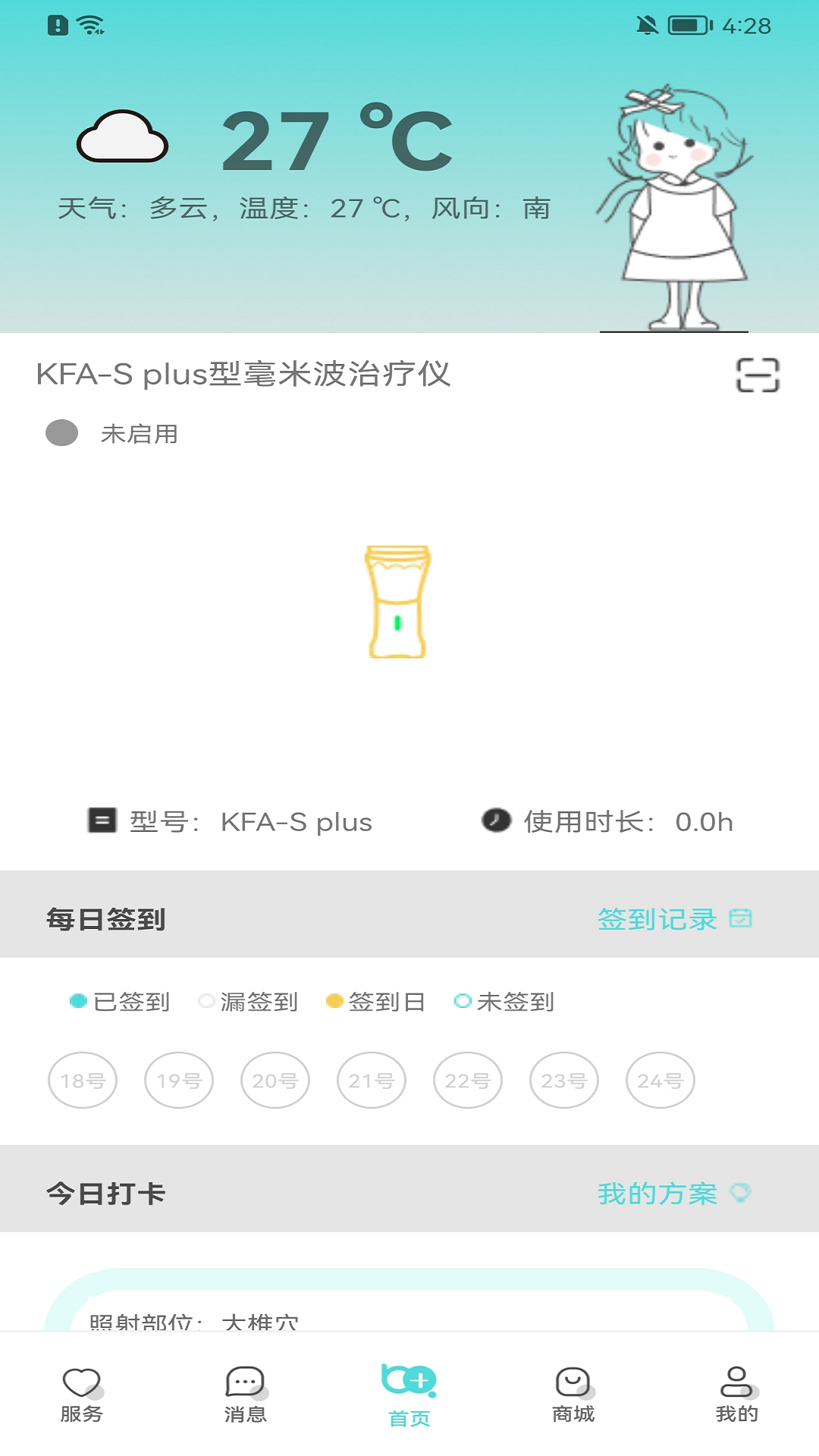819x1456 pixels.
Task: Open the 照射部位 大椎穴 card
Action: (x=409, y=1301)
